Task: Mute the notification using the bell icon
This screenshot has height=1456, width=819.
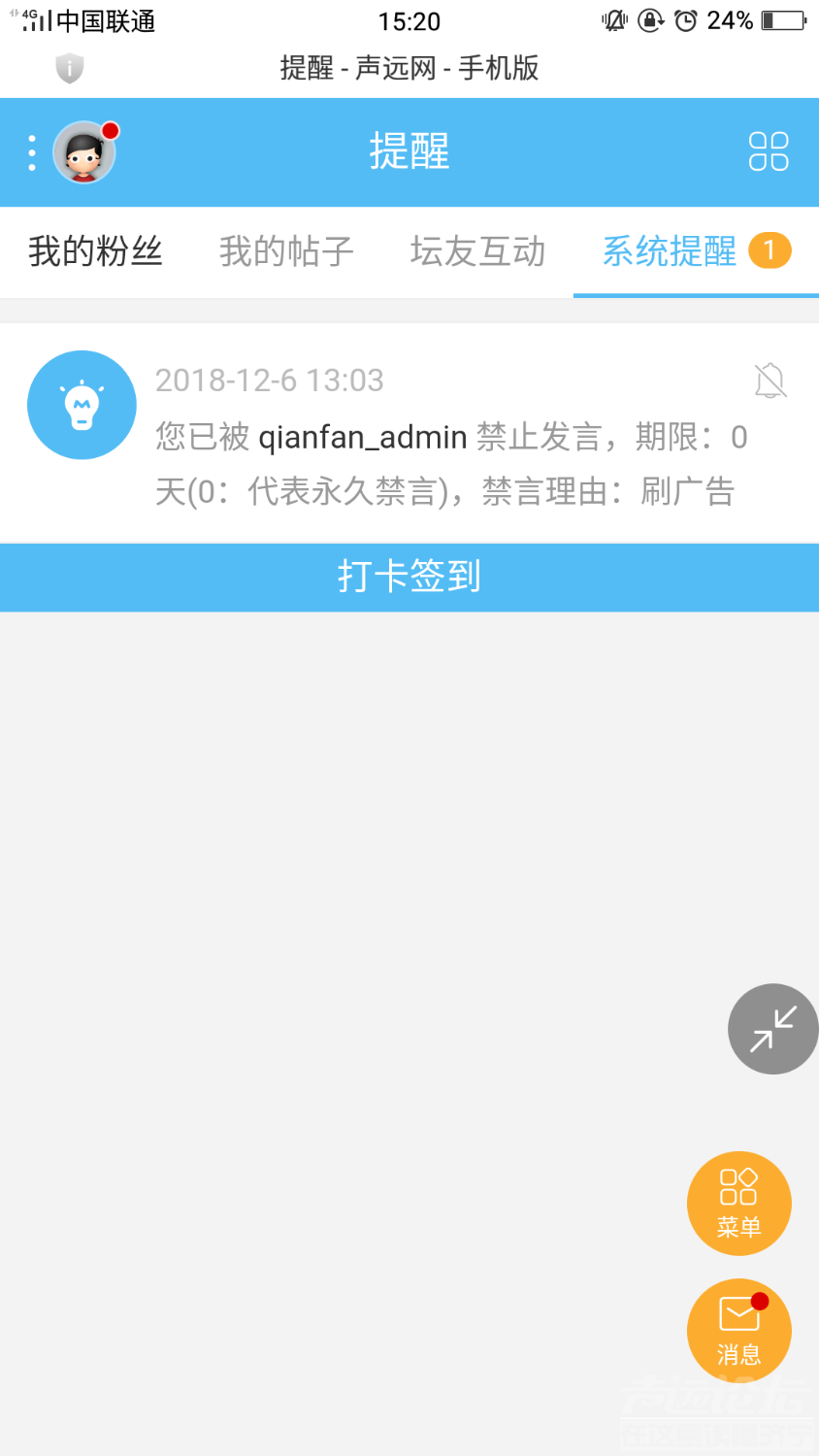Action: [x=770, y=380]
